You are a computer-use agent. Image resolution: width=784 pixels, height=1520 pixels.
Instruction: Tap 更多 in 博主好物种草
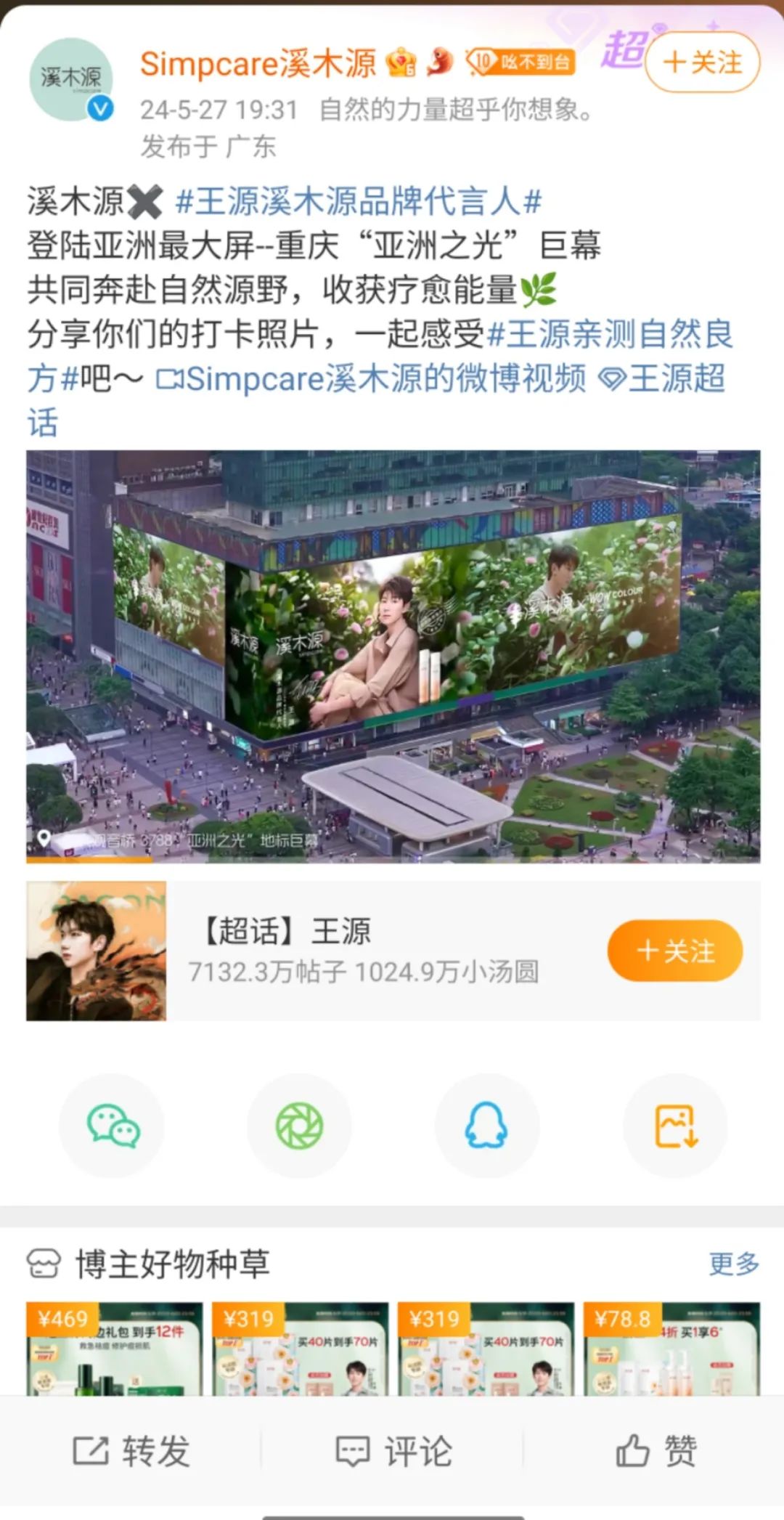coord(733,1264)
